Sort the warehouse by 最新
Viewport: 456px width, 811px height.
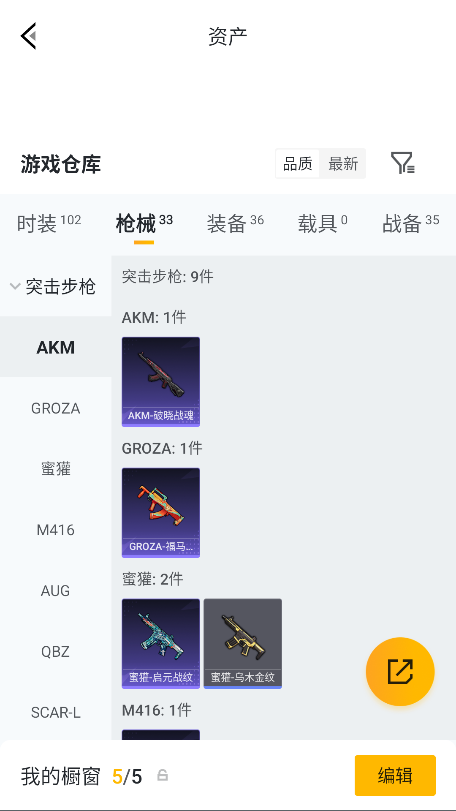(343, 164)
